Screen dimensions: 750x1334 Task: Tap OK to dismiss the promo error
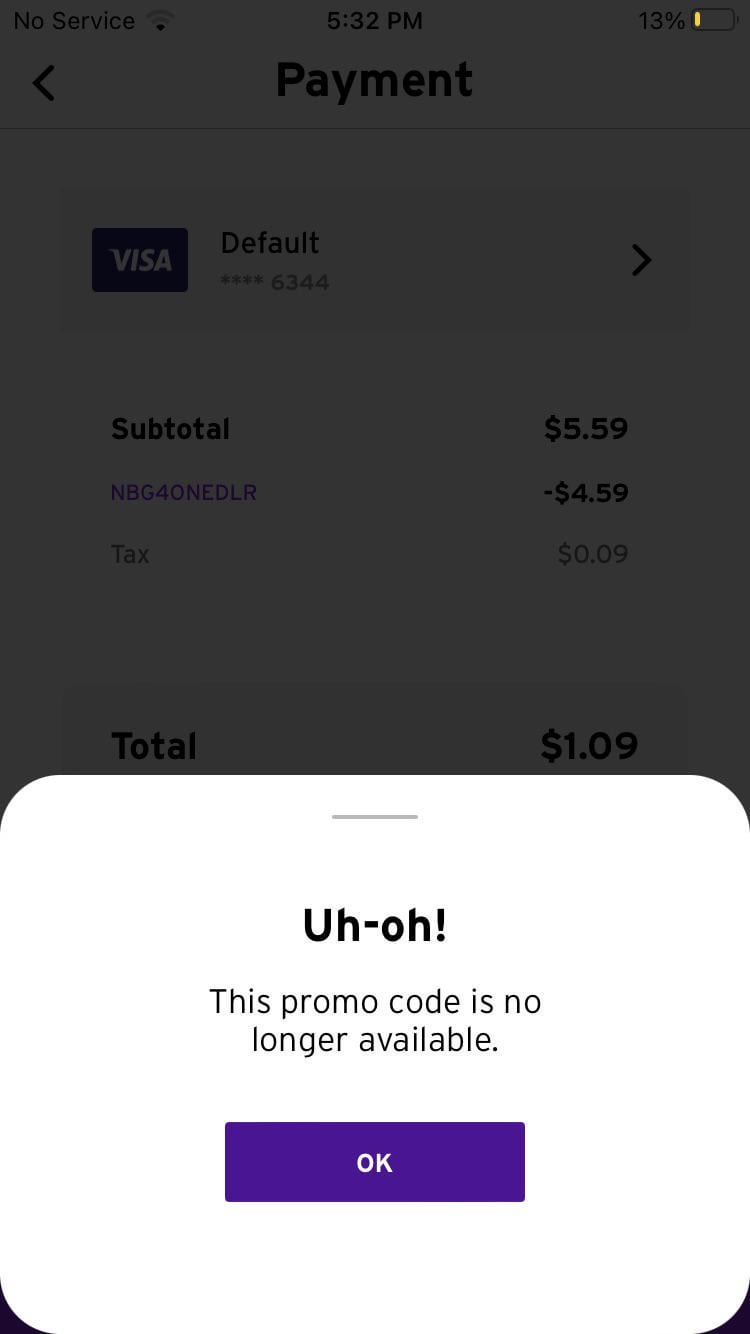click(x=374, y=1161)
